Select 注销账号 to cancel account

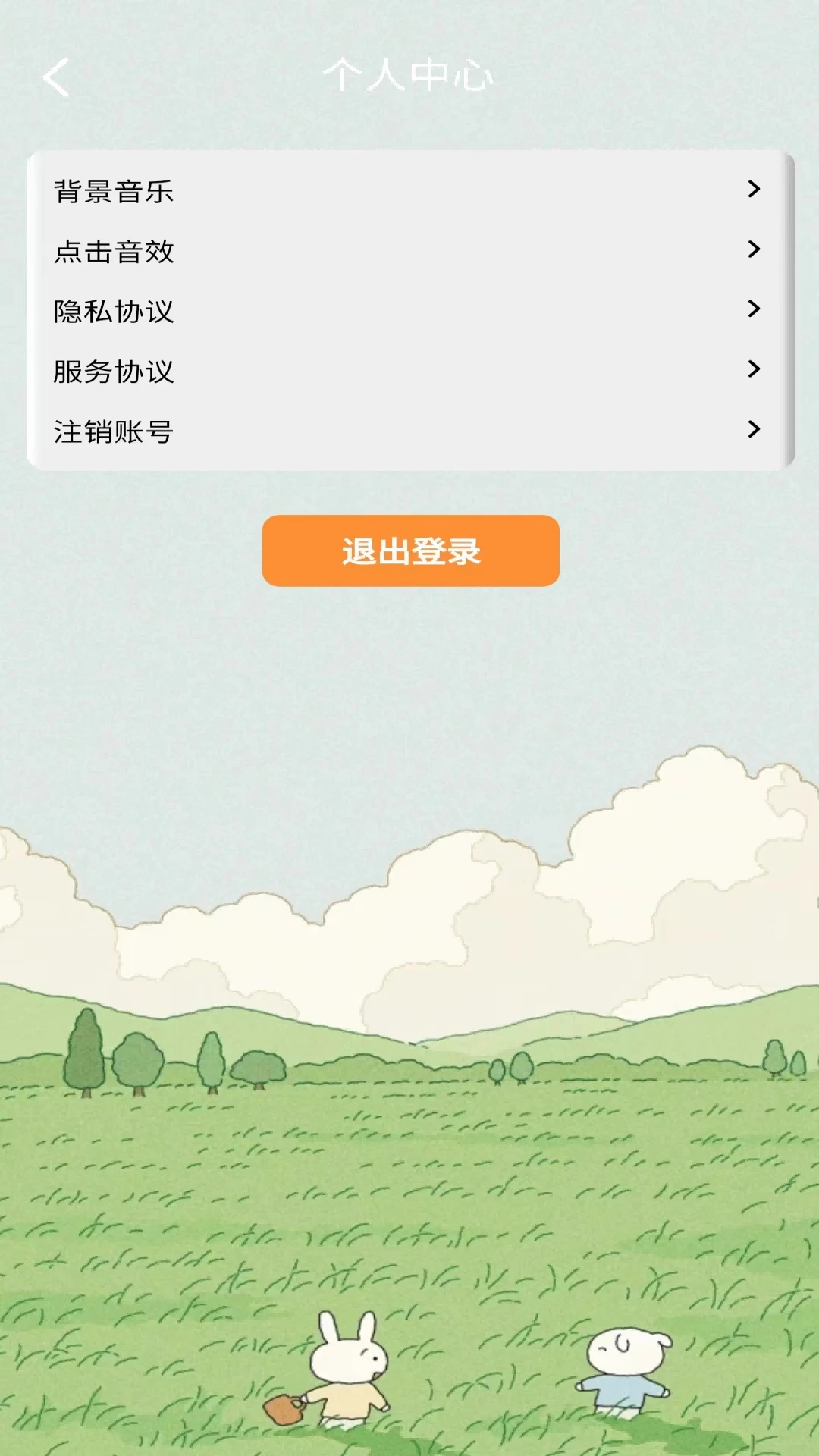click(x=114, y=432)
